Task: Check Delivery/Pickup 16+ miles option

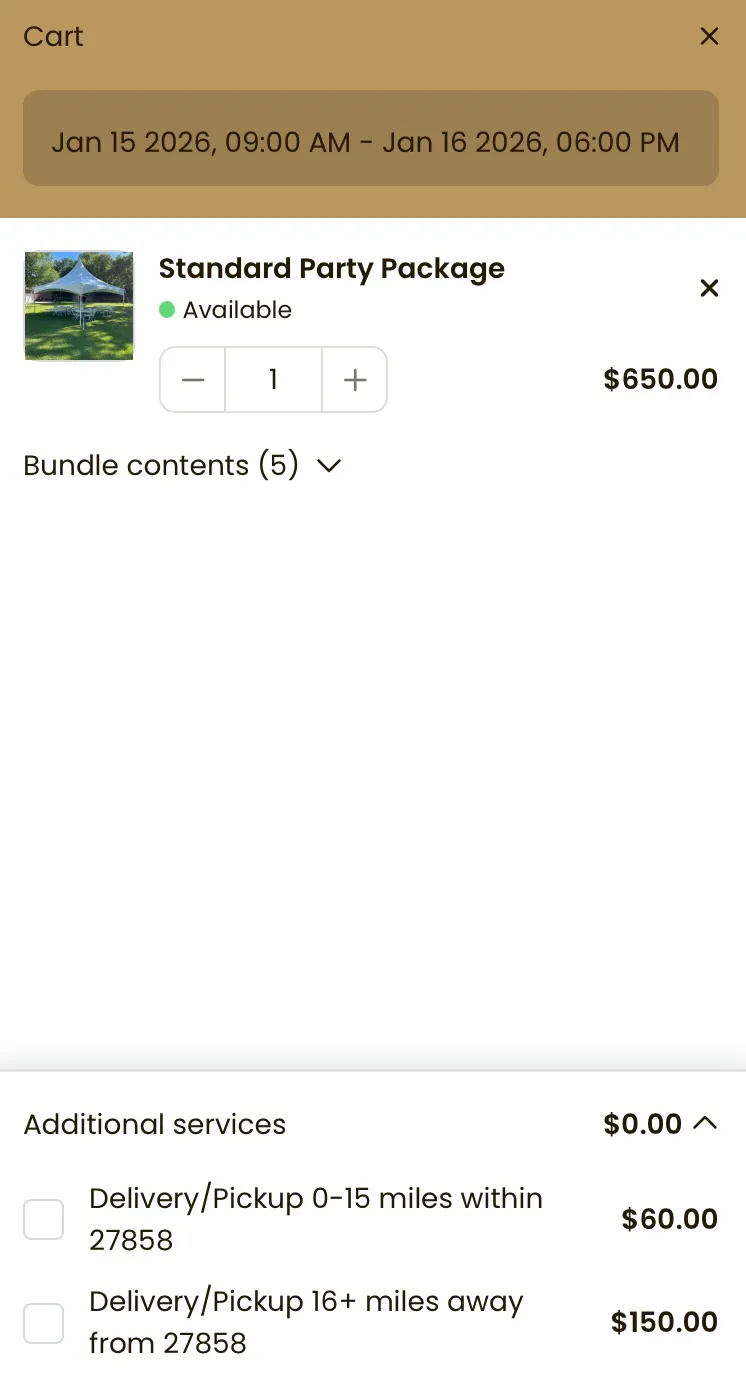Action: click(x=44, y=1322)
